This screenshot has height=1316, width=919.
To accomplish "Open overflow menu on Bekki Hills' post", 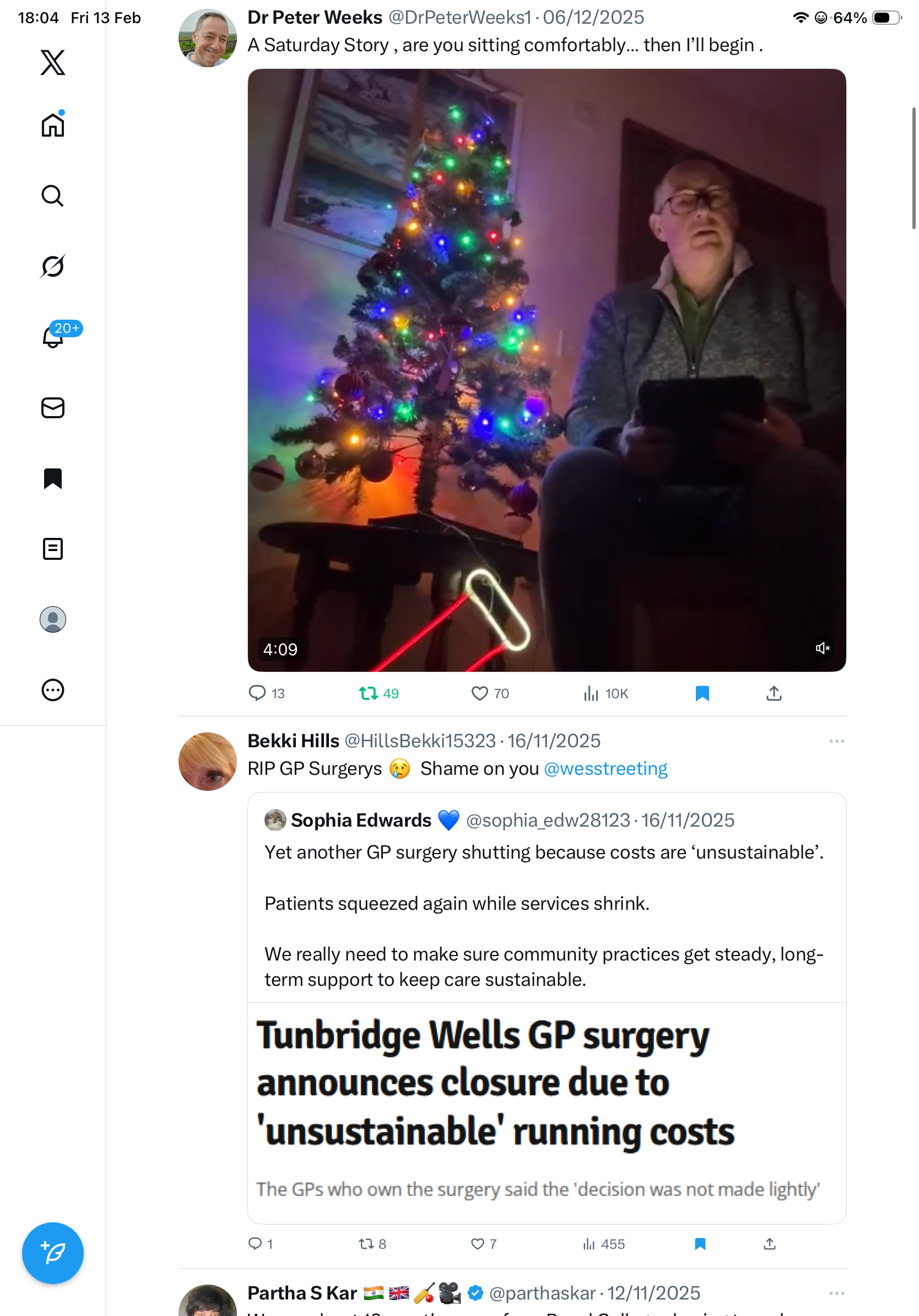I will tap(836, 741).
